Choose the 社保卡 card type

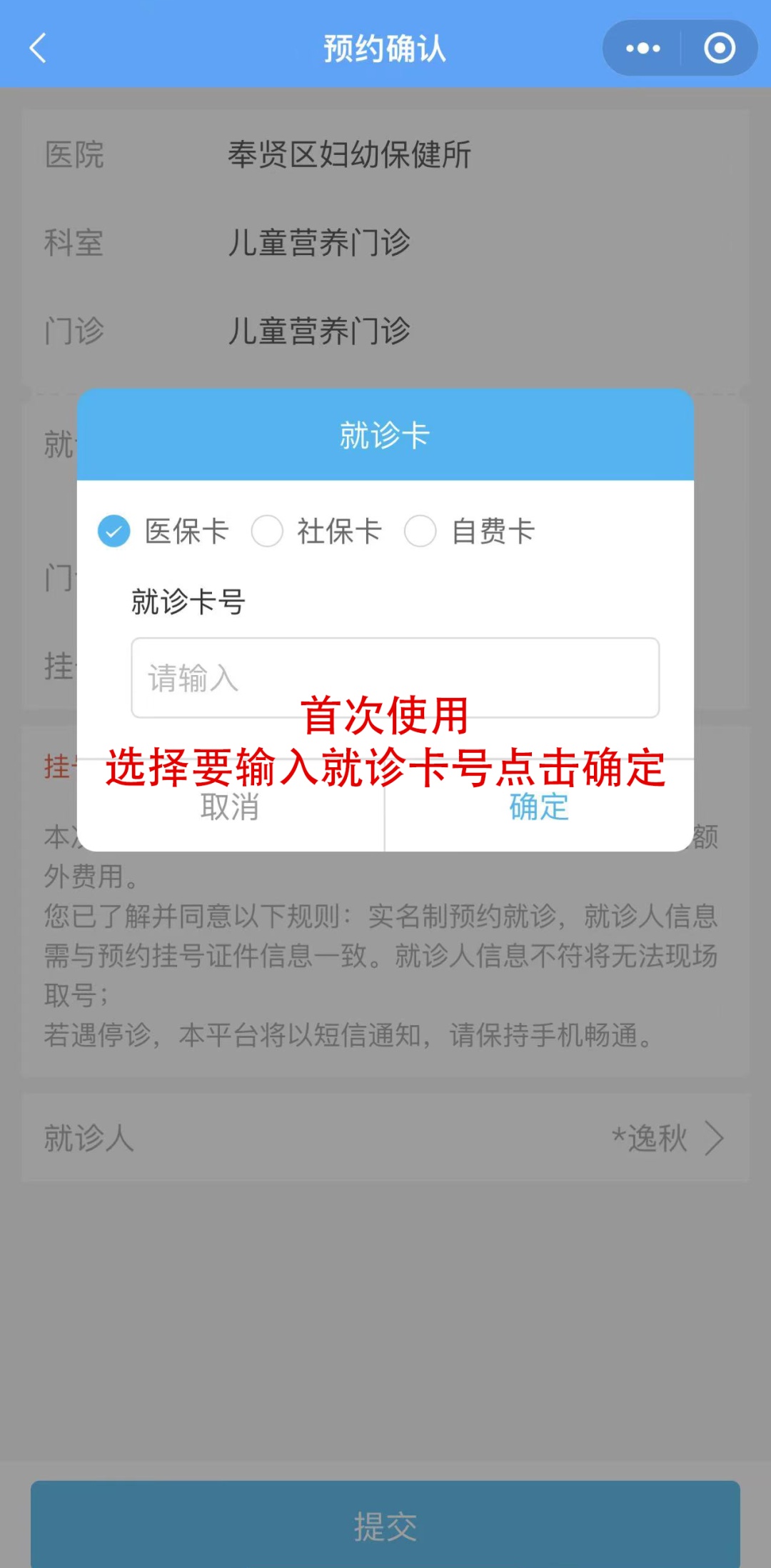268,531
